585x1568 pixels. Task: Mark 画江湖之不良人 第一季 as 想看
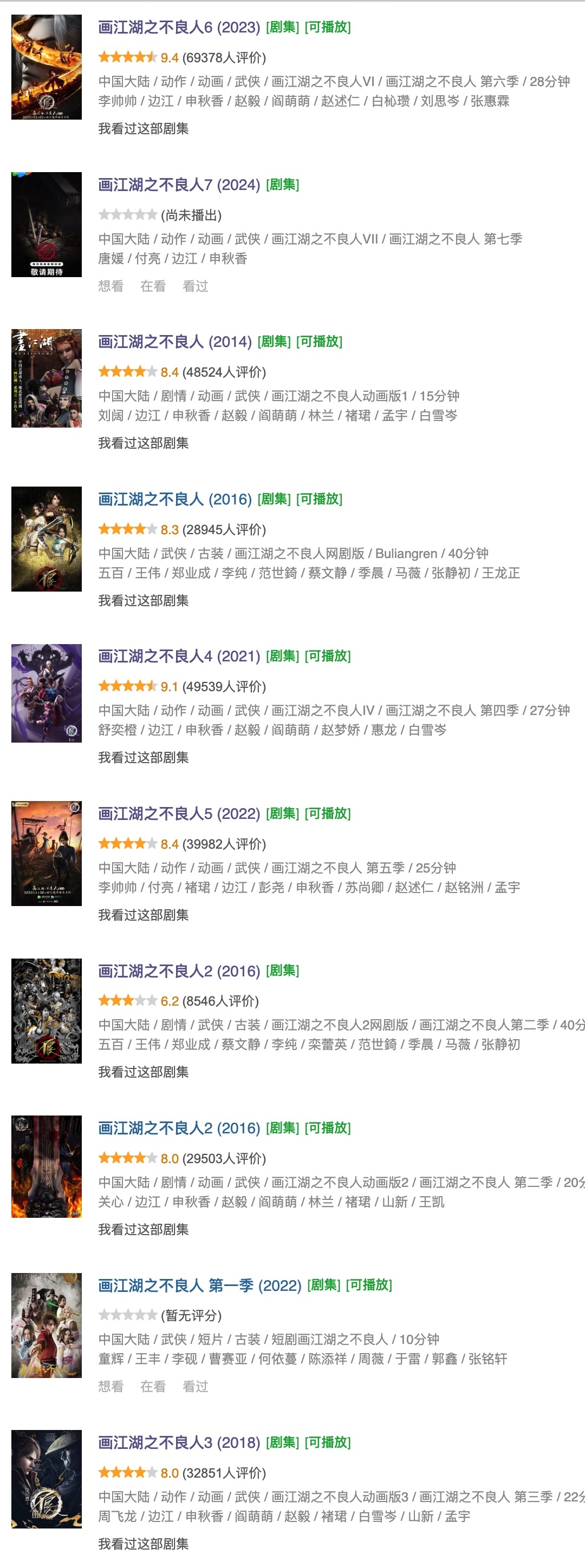(110, 1387)
